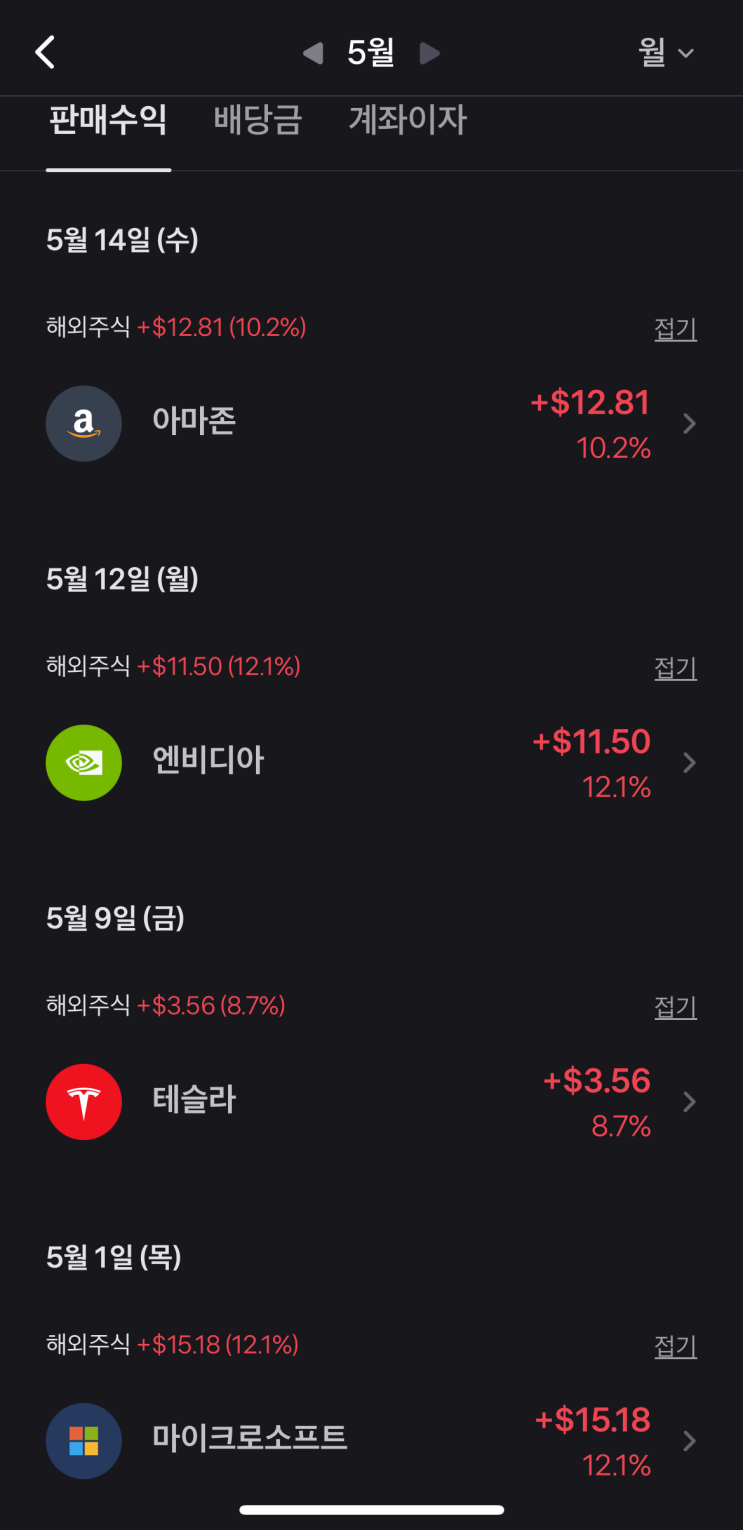Open the 월 period dropdown

pyautogui.click(x=666, y=53)
